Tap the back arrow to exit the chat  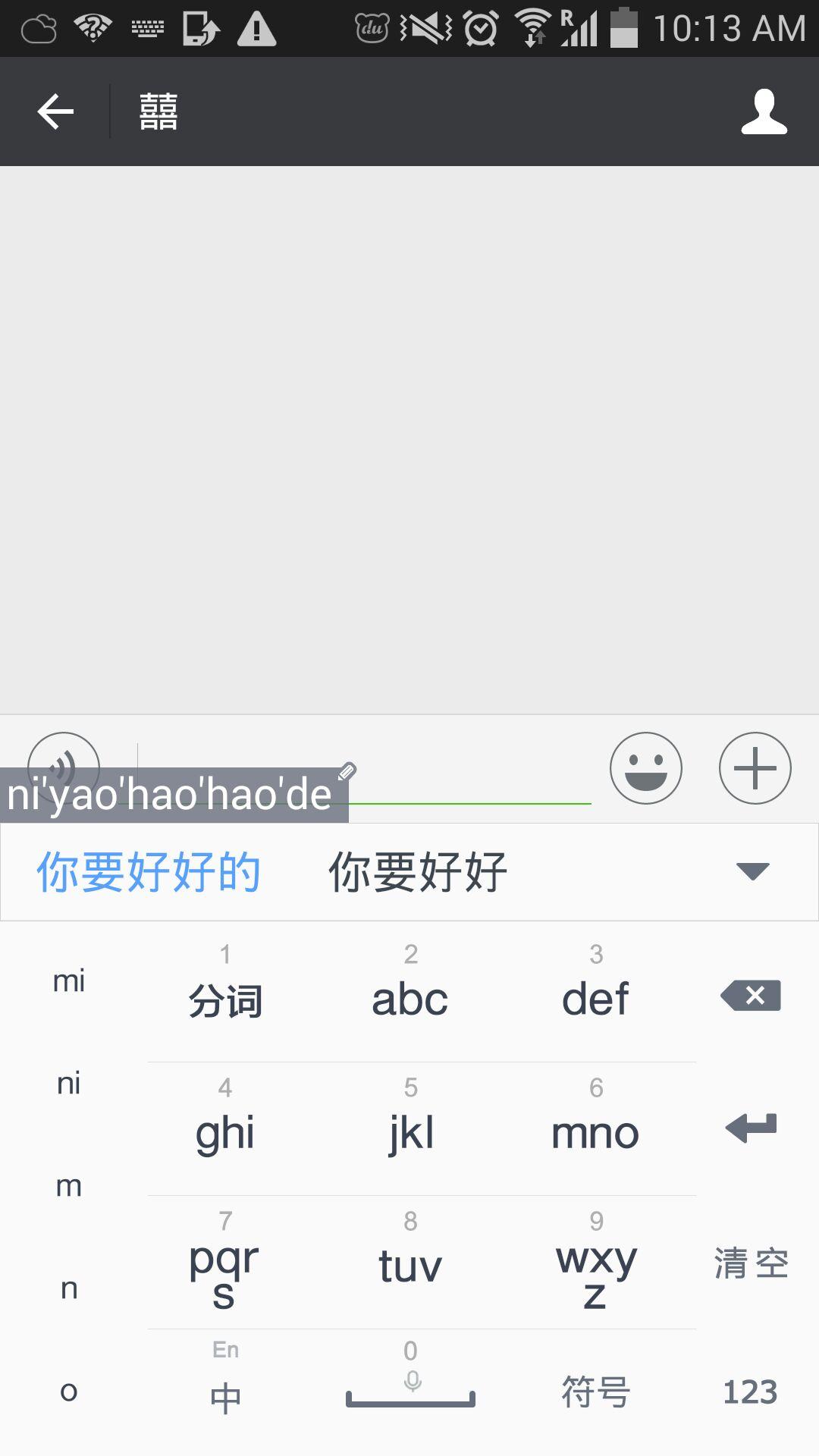(x=54, y=110)
